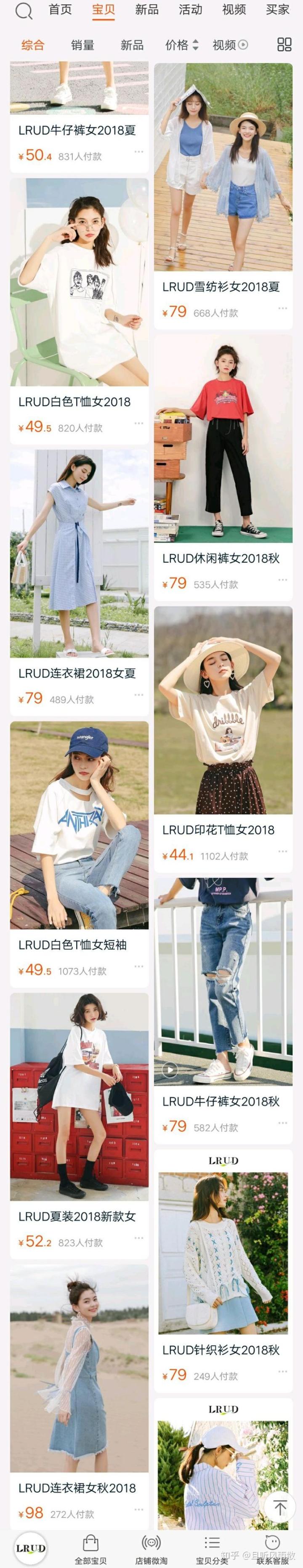Switch to the 首页 tab
303x1568 pixels.
[x=60, y=10]
